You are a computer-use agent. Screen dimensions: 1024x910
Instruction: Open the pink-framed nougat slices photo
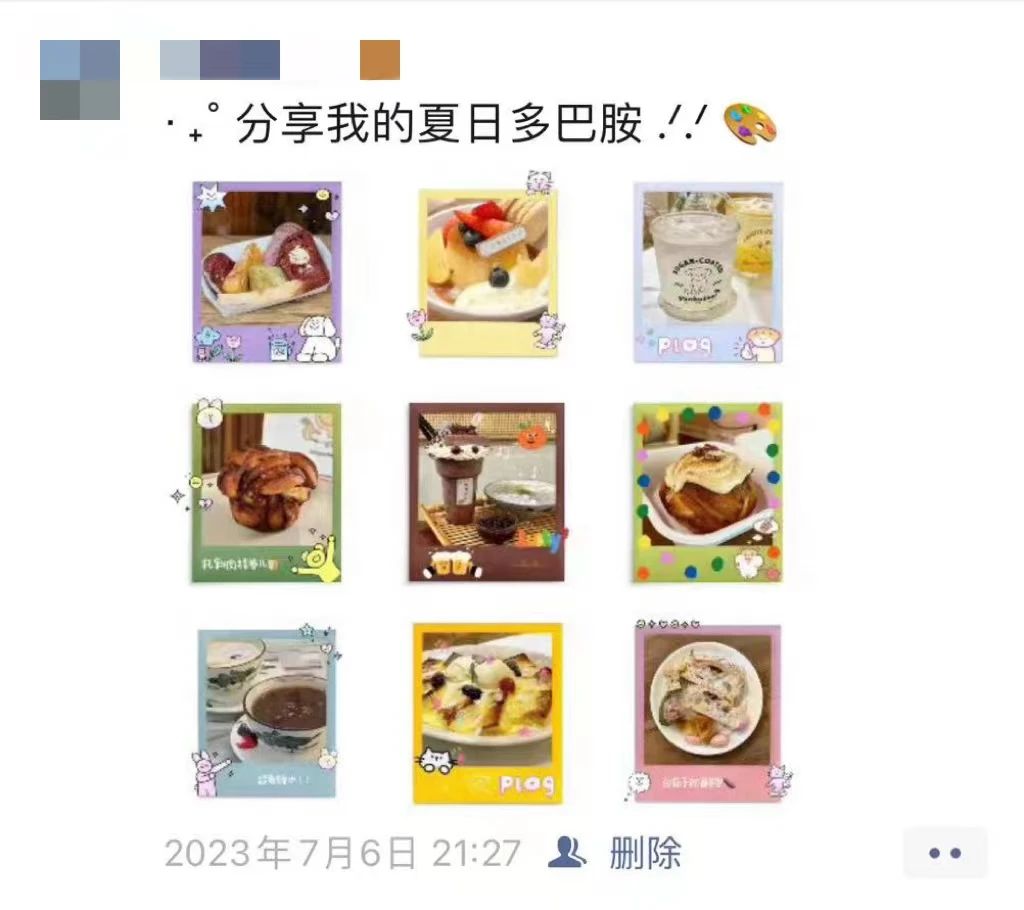pos(708,713)
